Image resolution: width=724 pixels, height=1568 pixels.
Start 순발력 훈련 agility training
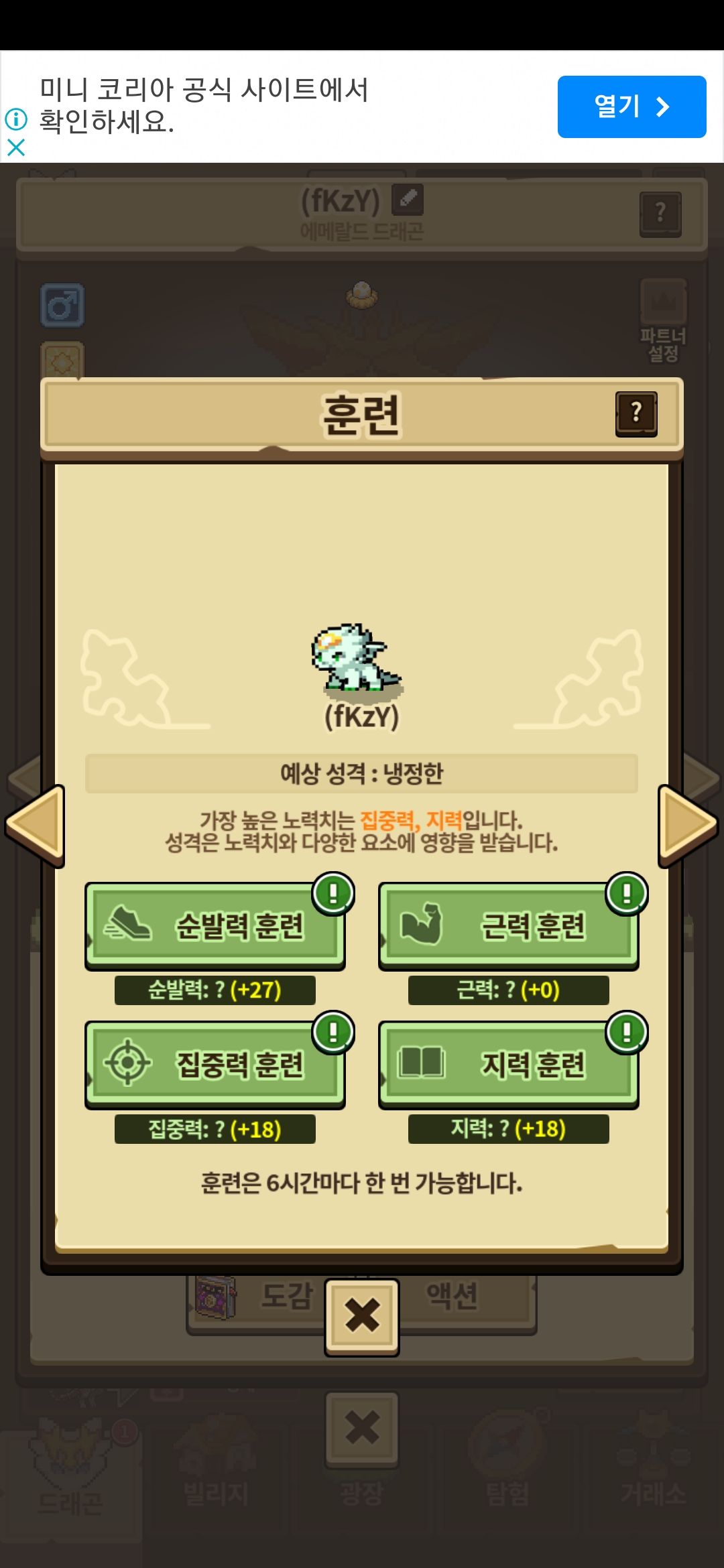[x=215, y=925]
